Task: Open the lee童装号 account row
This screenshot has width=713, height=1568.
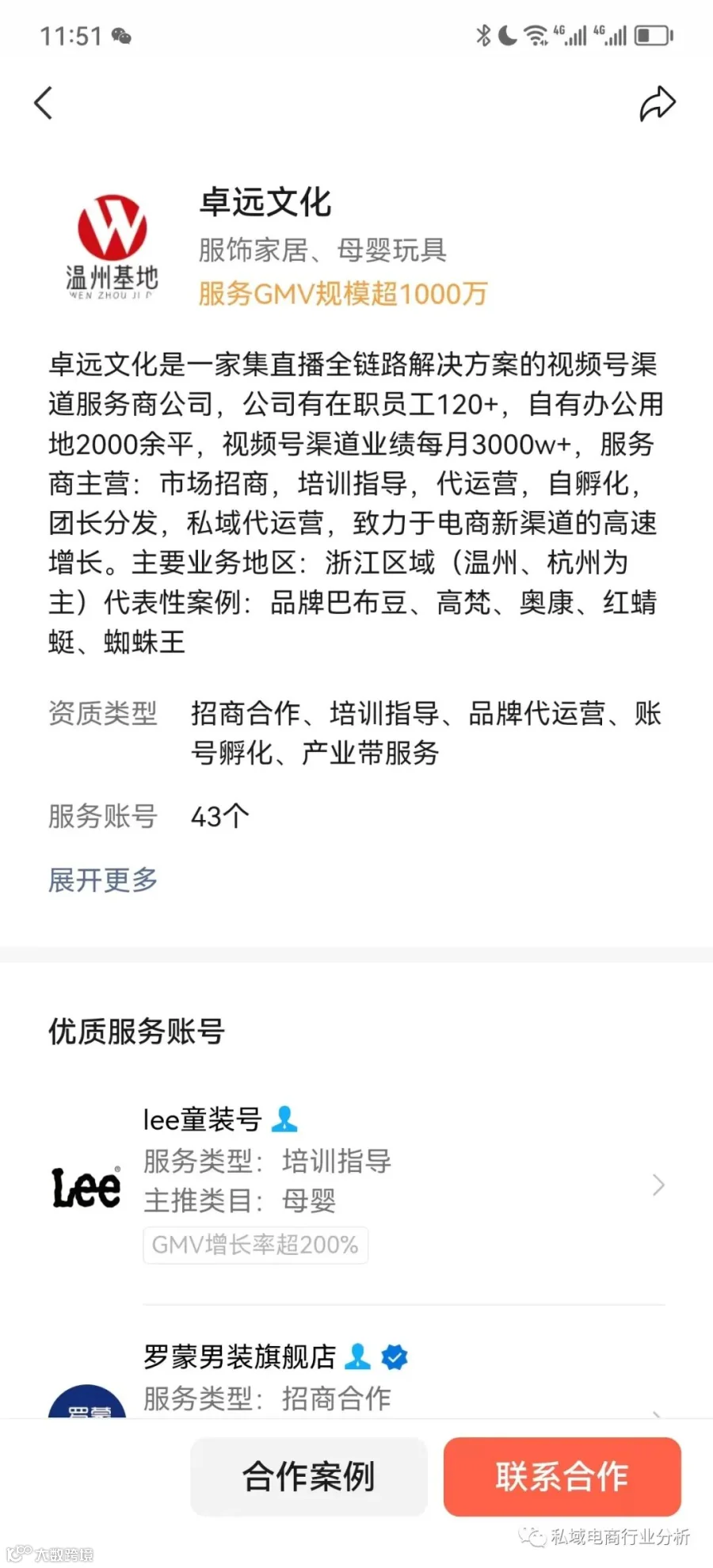Action: (356, 1185)
